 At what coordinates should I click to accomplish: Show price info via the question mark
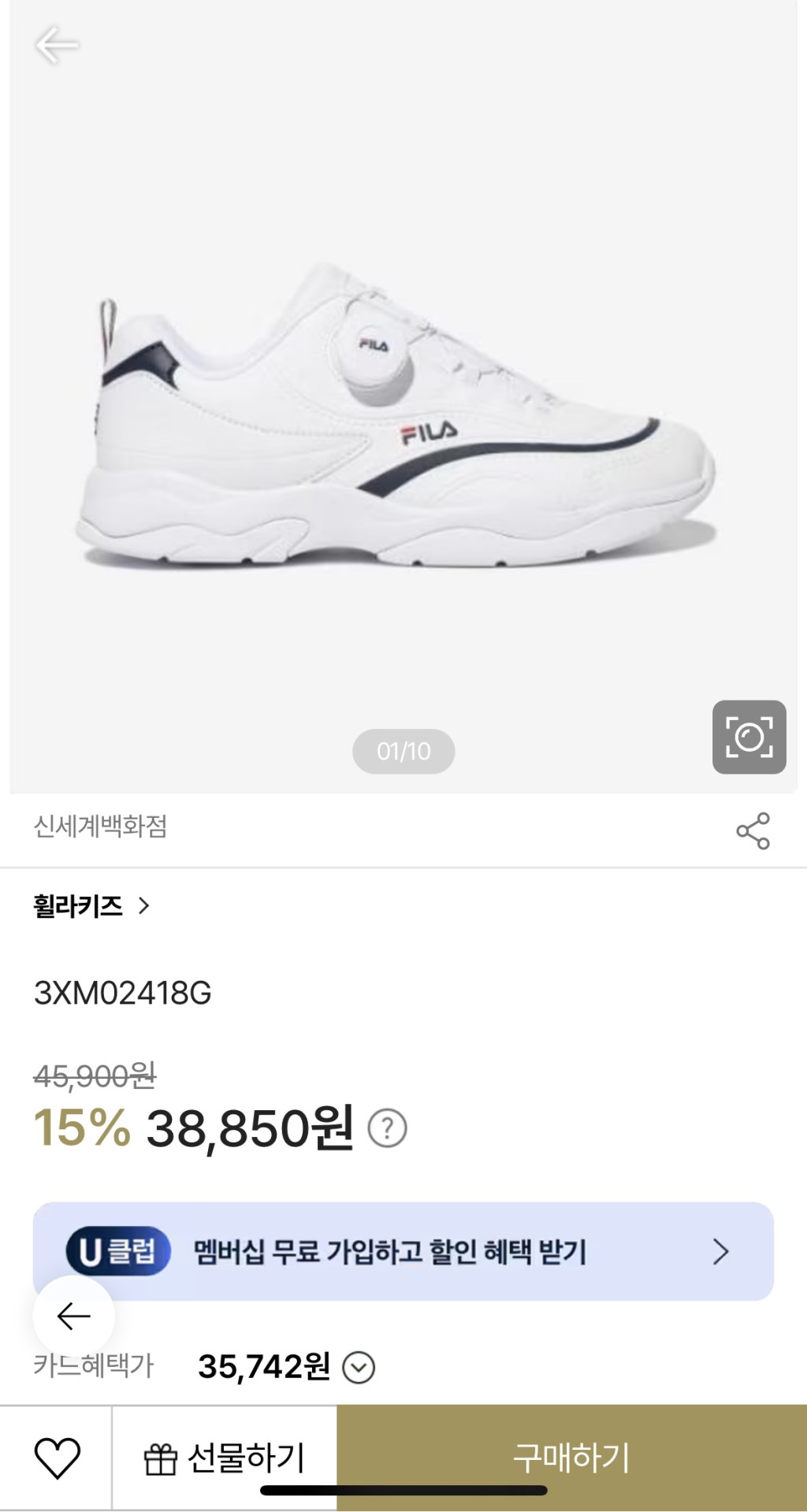[x=387, y=1128]
